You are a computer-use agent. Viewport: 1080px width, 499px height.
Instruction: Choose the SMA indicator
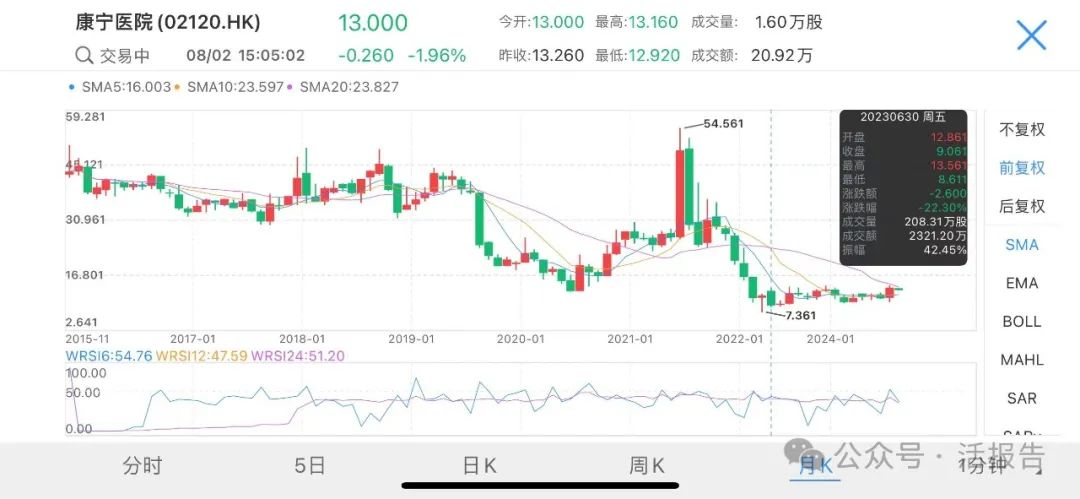coord(1022,245)
